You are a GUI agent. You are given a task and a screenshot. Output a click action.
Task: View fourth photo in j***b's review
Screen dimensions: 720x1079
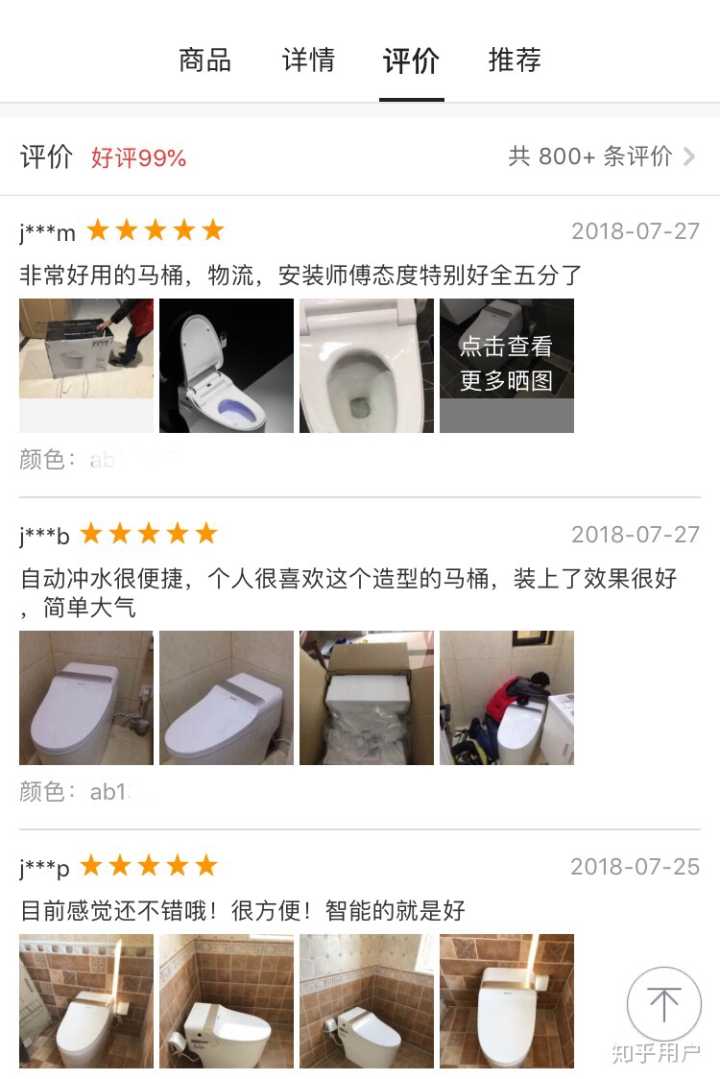tap(507, 697)
